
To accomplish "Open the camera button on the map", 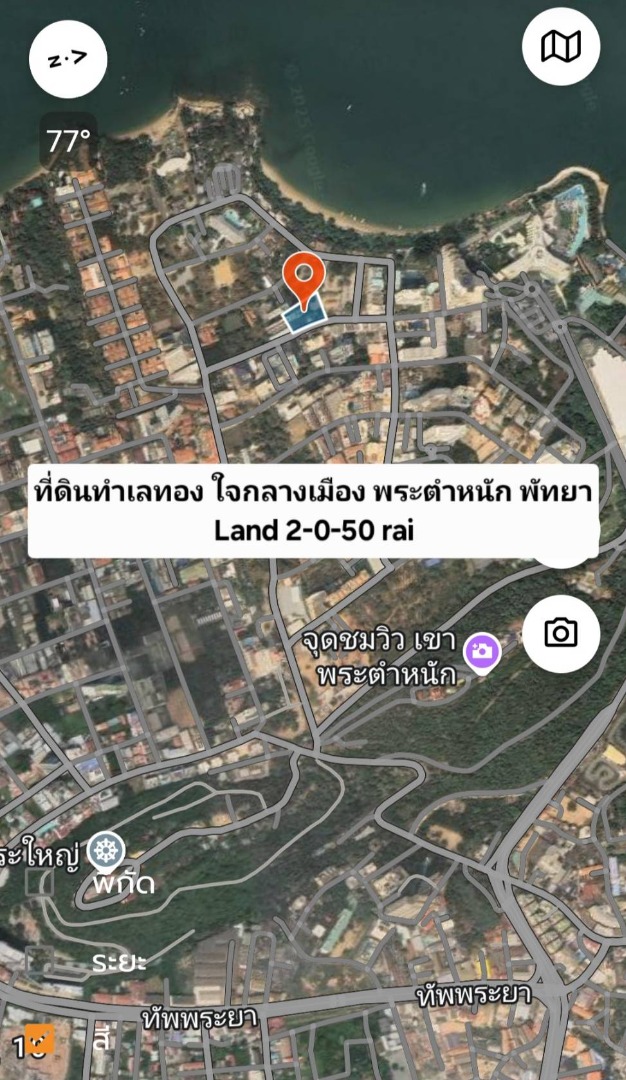I will click(x=561, y=633).
